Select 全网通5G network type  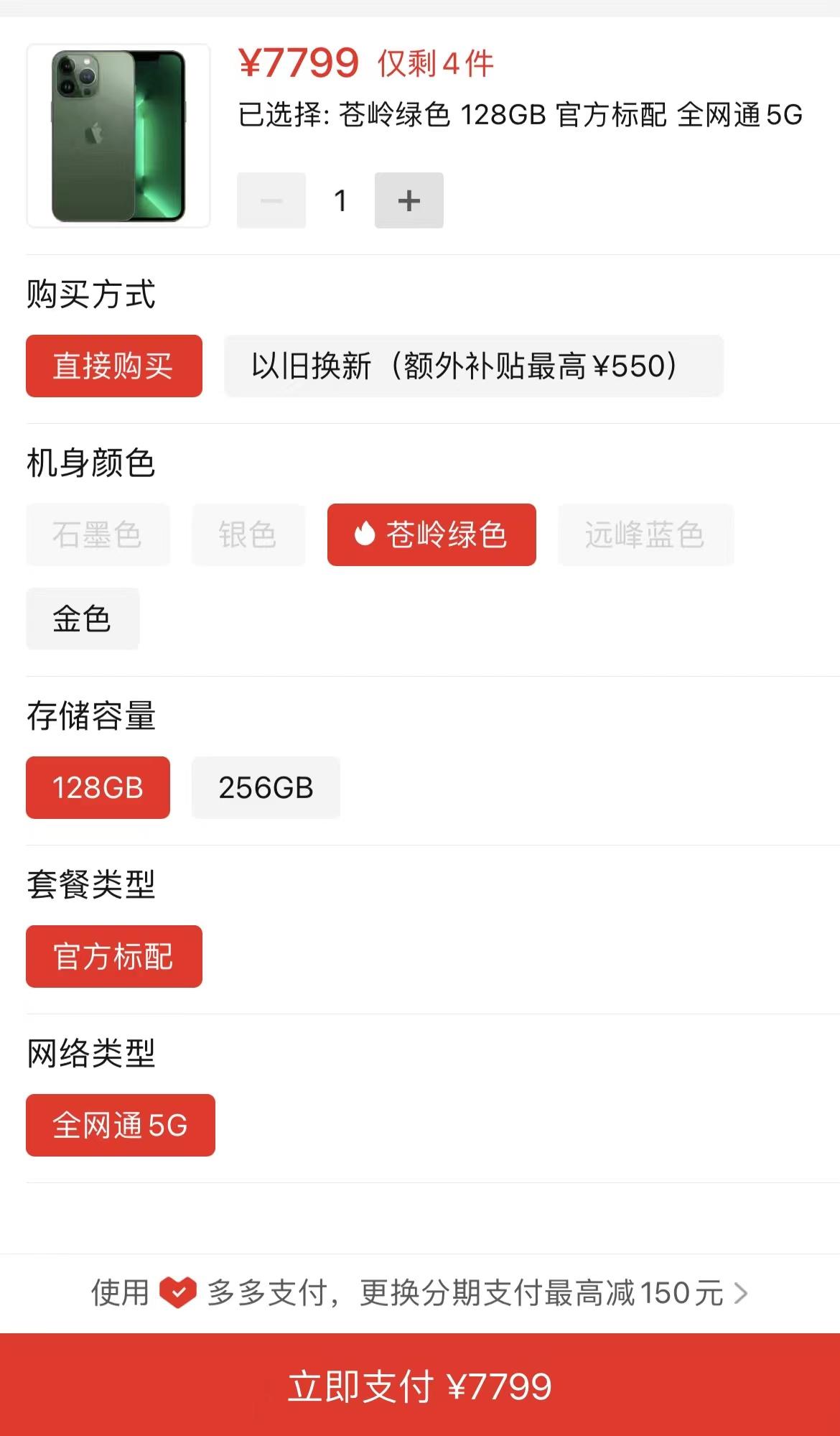click(121, 1125)
